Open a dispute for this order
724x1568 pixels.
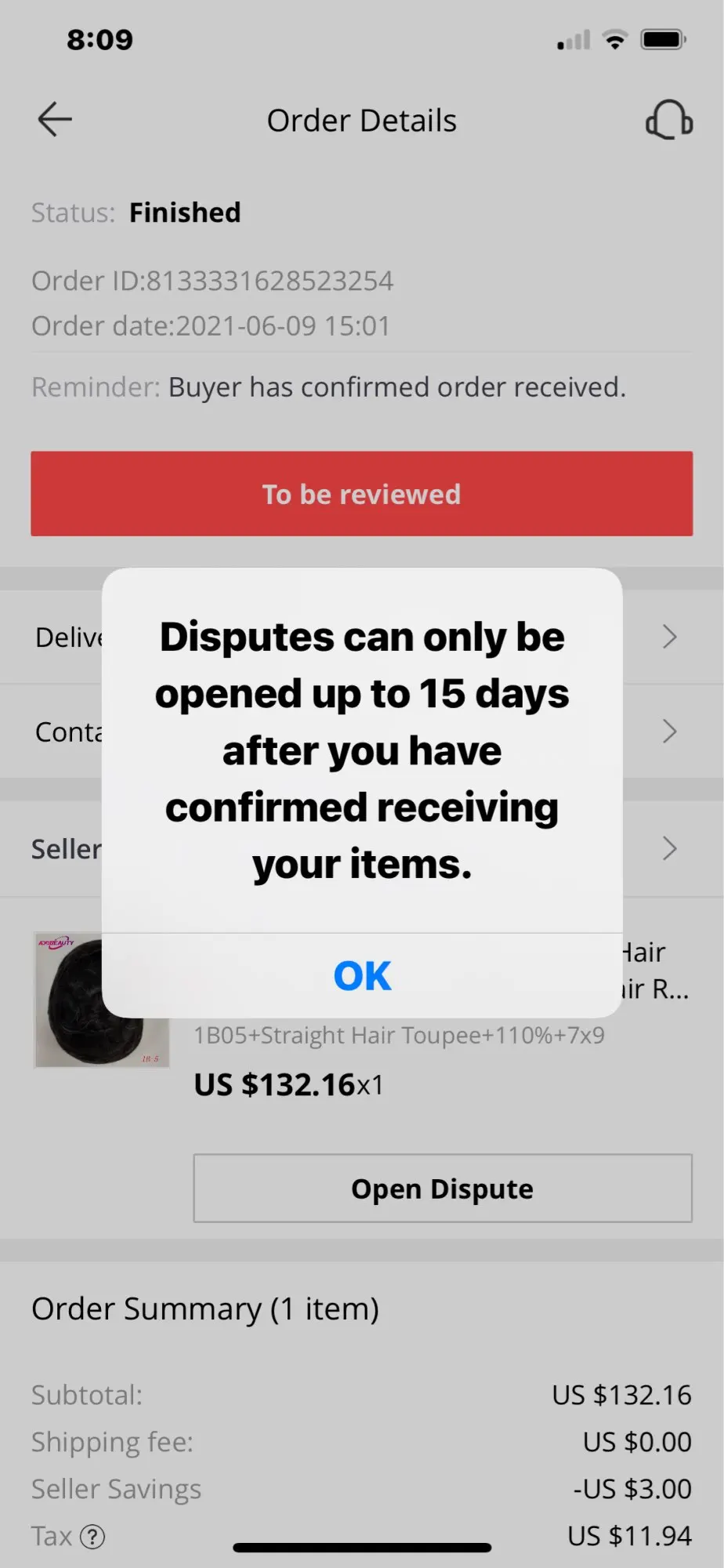coord(443,1189)
